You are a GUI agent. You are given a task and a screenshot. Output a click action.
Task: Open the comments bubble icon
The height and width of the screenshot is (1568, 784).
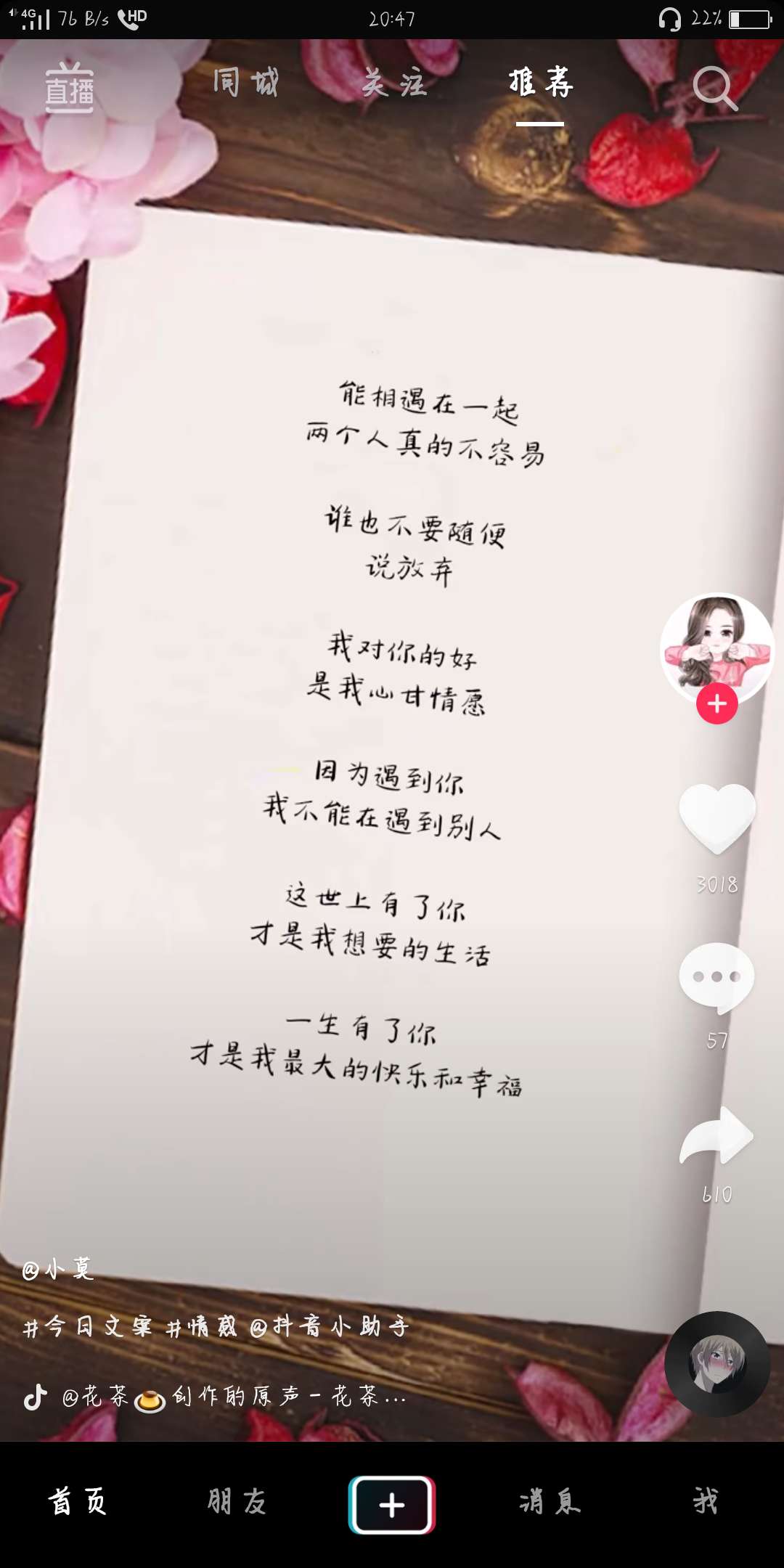[716, 976]
